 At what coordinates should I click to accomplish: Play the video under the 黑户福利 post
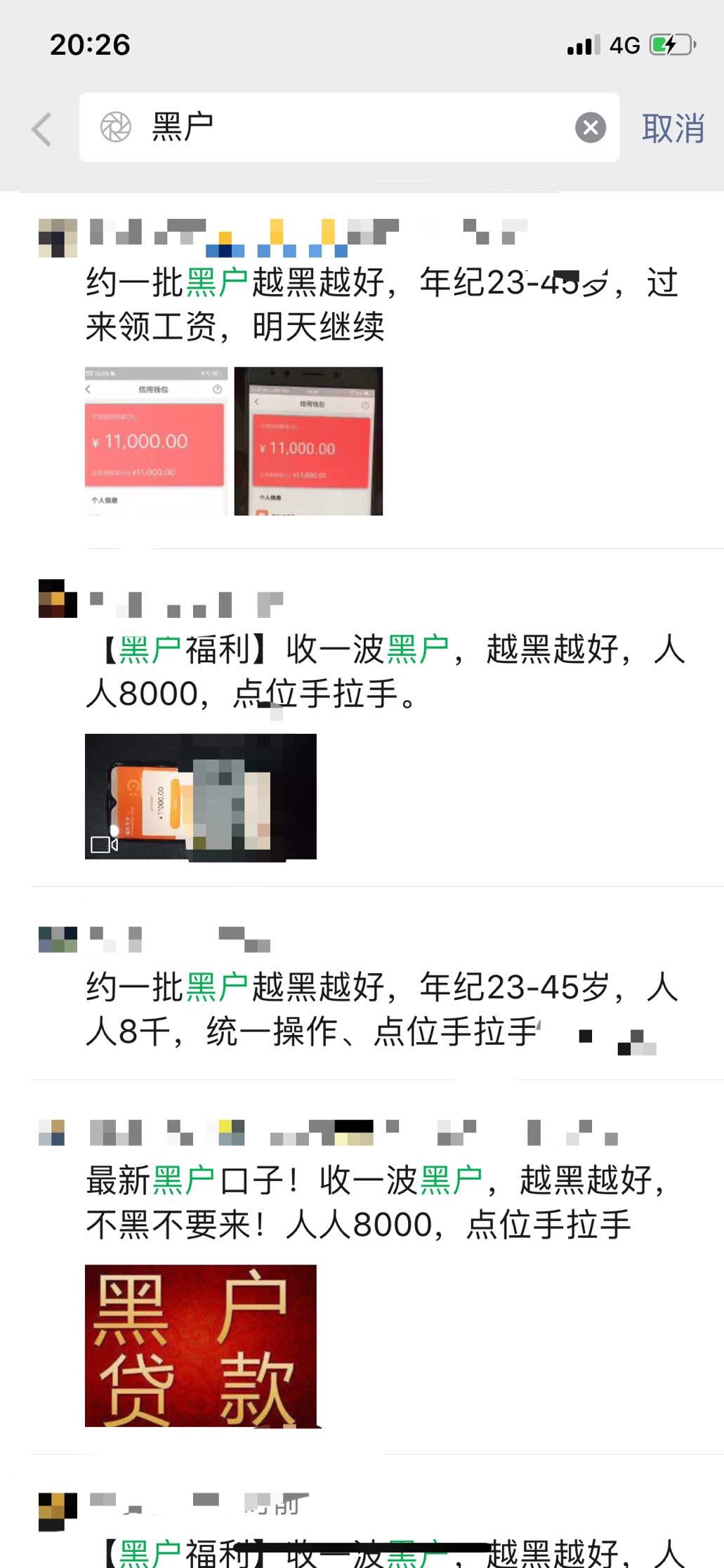pyautogui.click(x=200, y=796)
